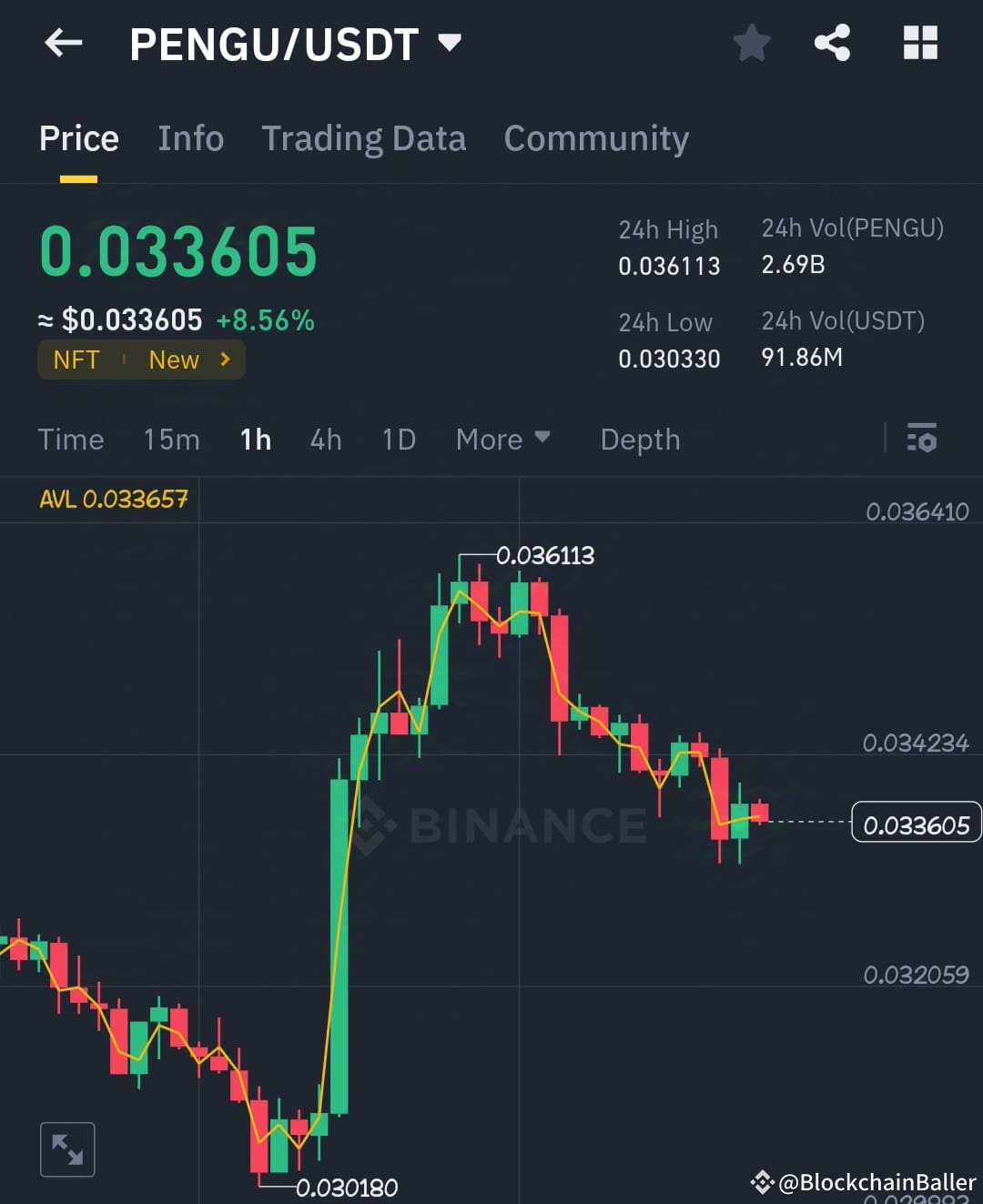The height and width of the screenshot is (1204, 983).
Task: View the Depth chart
Action: point(640,440)
